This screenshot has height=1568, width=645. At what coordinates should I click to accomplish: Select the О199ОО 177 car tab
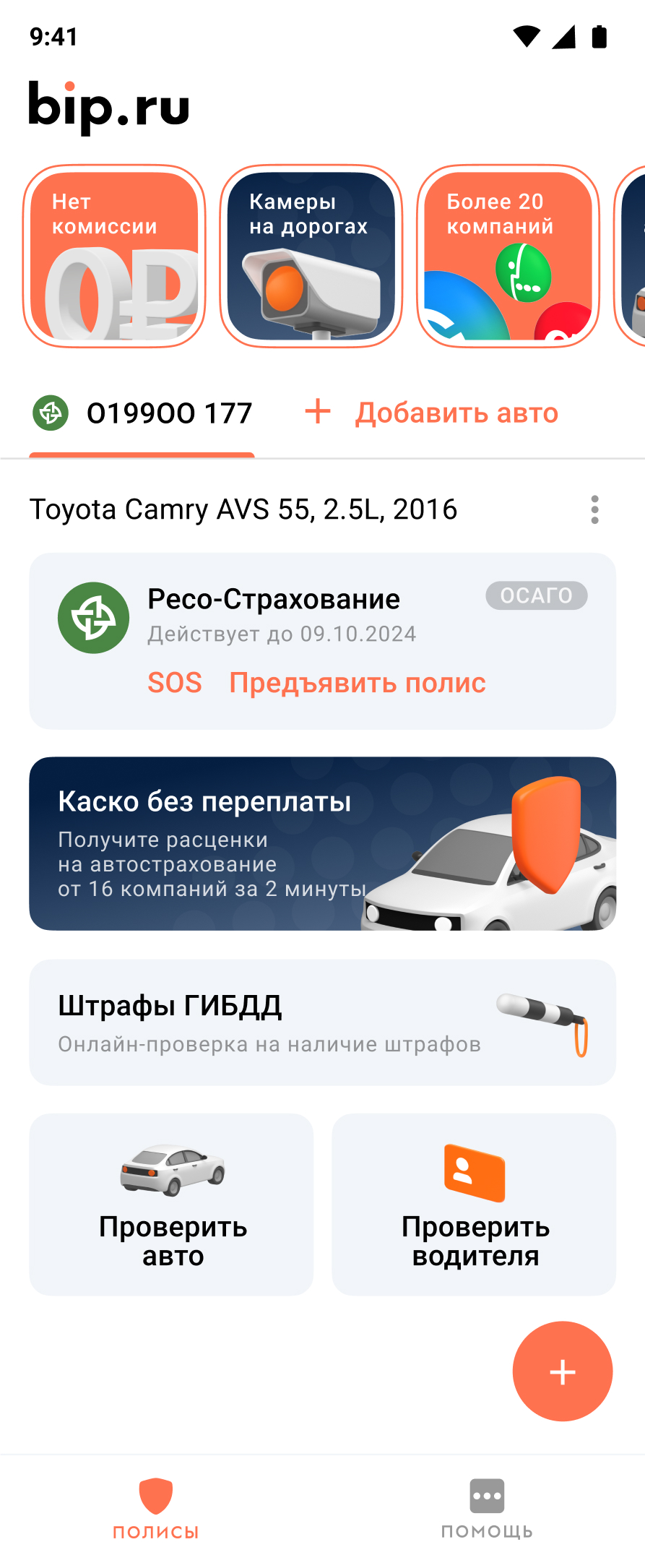tap(142, 413)
